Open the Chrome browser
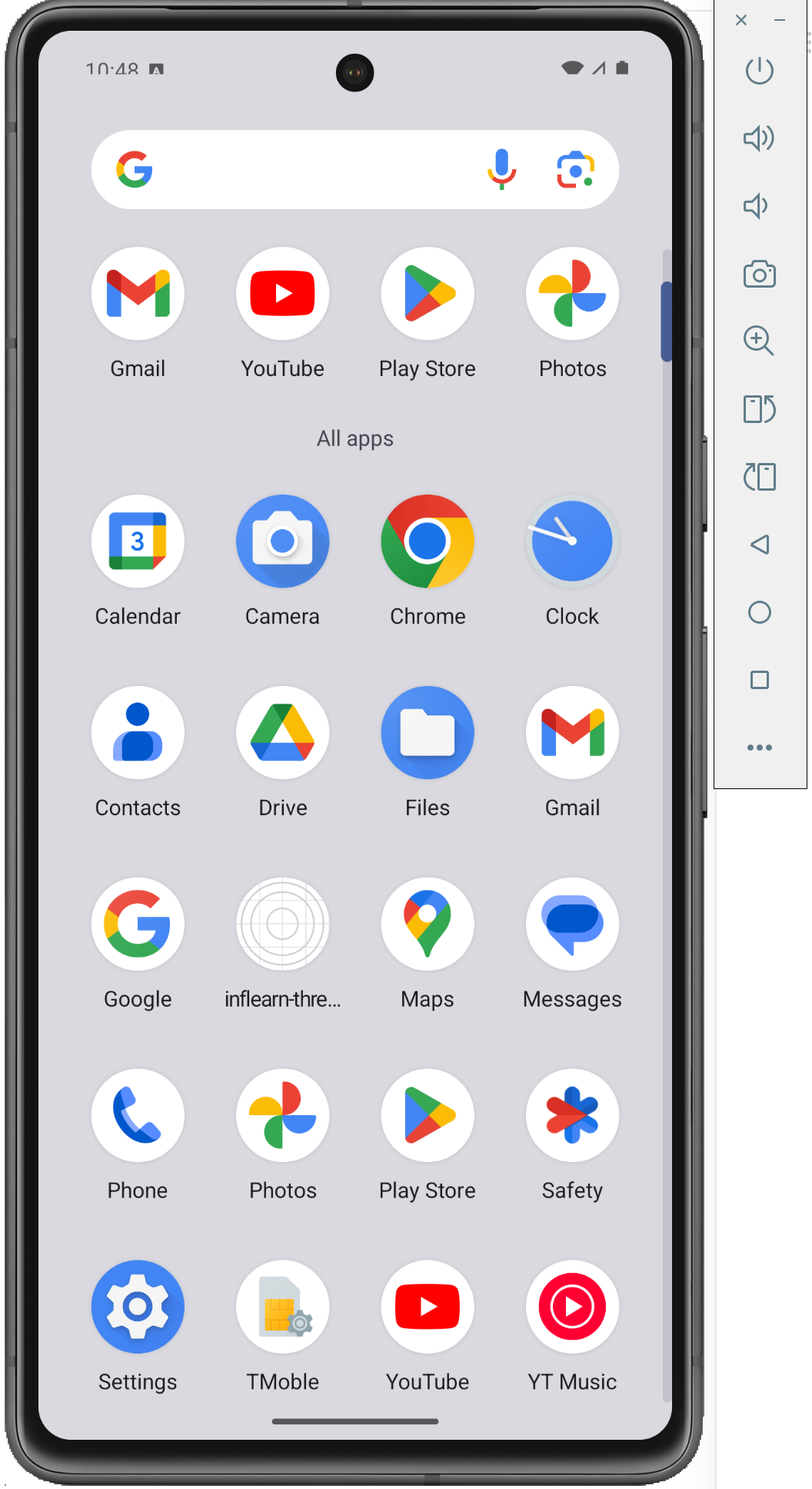The height and width of the screenshot is (1489, 812). click(x=428, y=541)
